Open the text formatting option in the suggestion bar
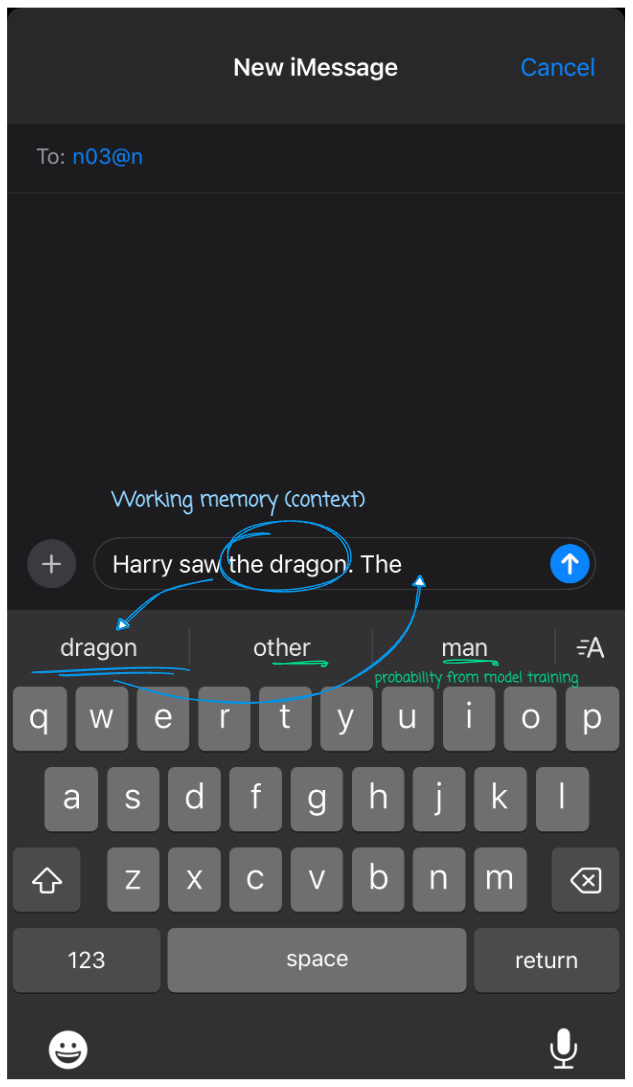Viewport: 633px width, 1087px height. tap(590, 648)
